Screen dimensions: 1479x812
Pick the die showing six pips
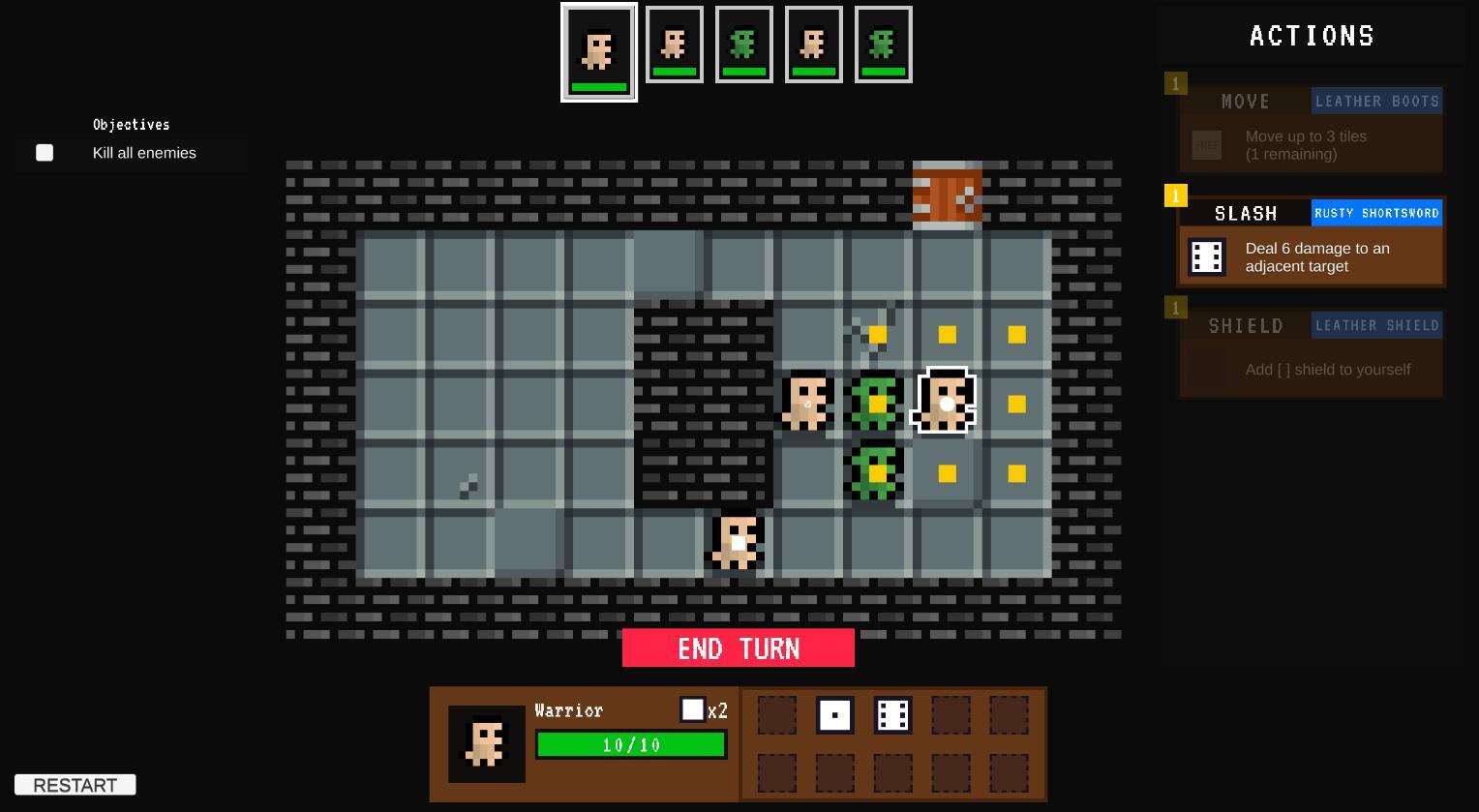[x=892, y=715]
